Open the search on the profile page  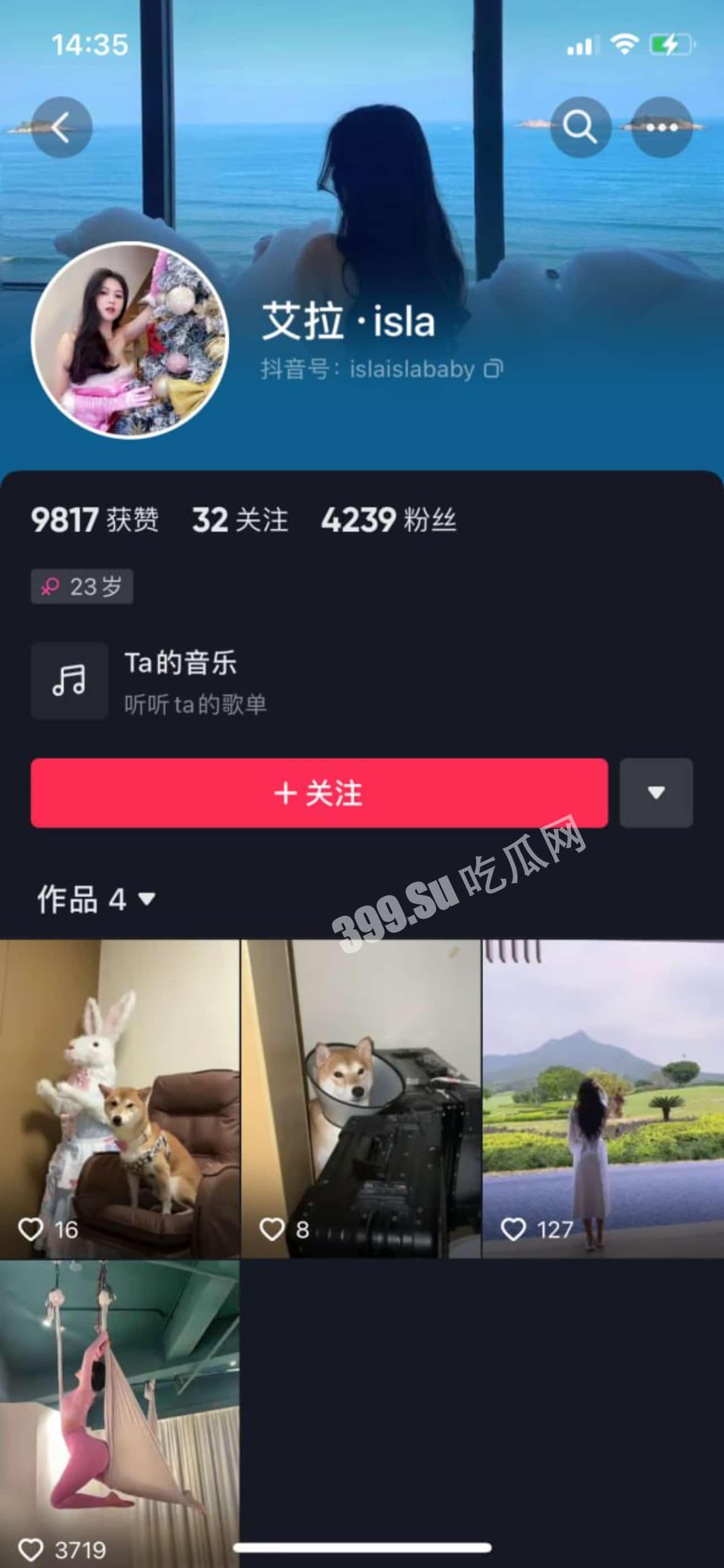(x=581, y=127)
